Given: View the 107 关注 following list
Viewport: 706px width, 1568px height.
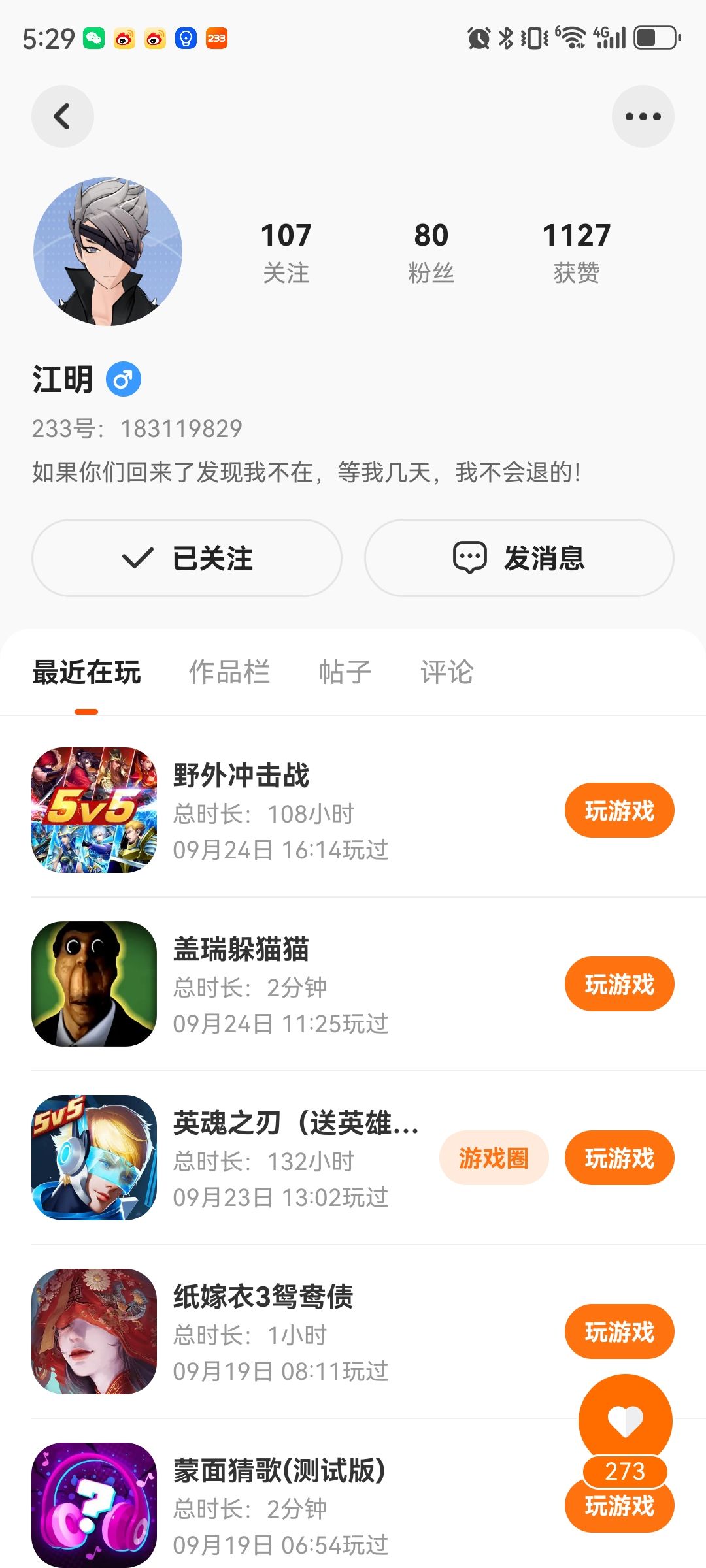Looking at the screenshot, I should click(286, 252).
